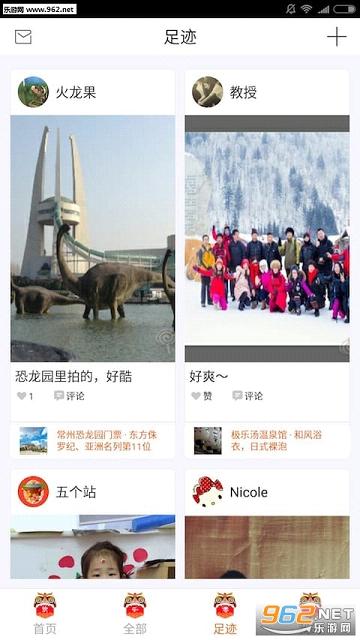Open 教授's profile avatar
The width and height of the screenshot is (360, 640).
click(x=207, y=92)
